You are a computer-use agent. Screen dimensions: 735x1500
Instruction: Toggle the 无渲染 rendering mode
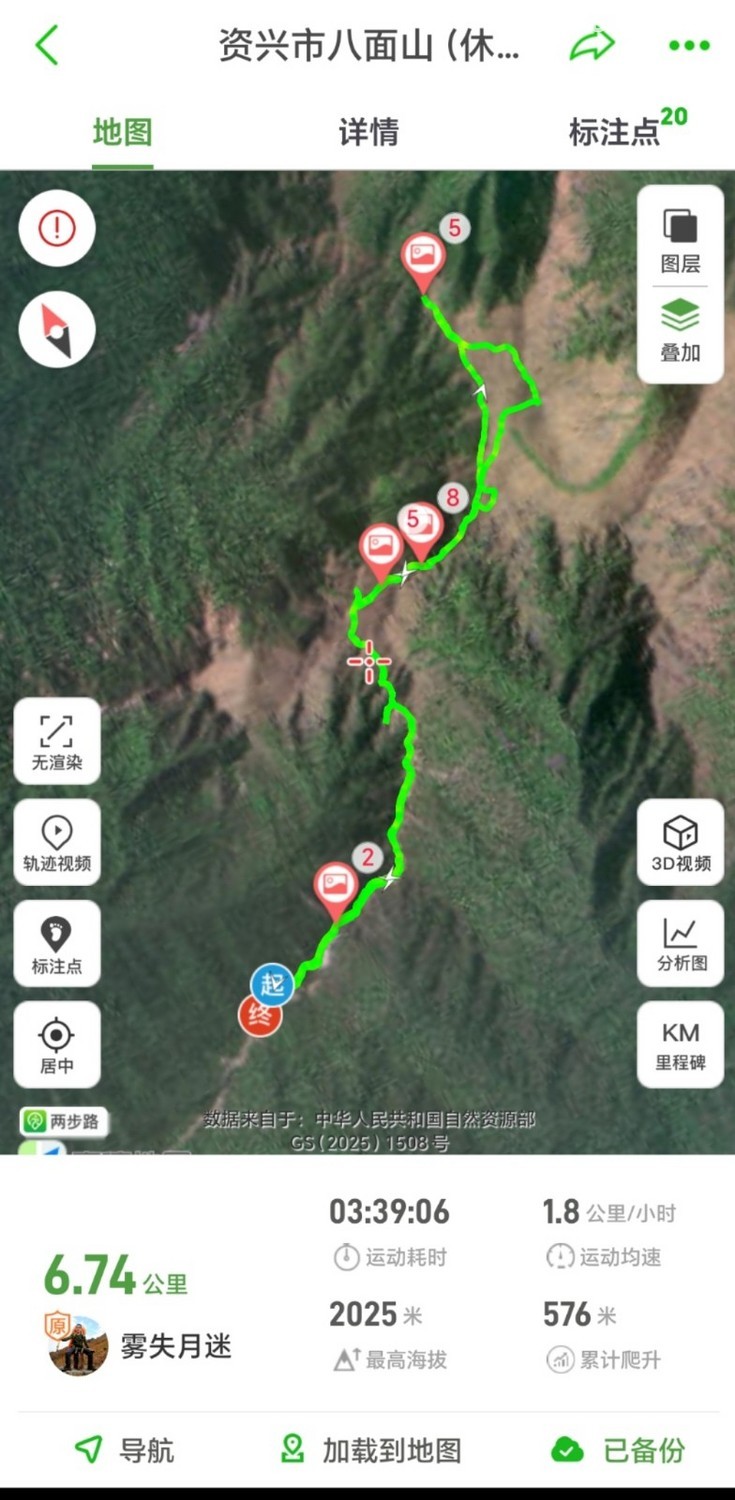click(x=57, y=742)
